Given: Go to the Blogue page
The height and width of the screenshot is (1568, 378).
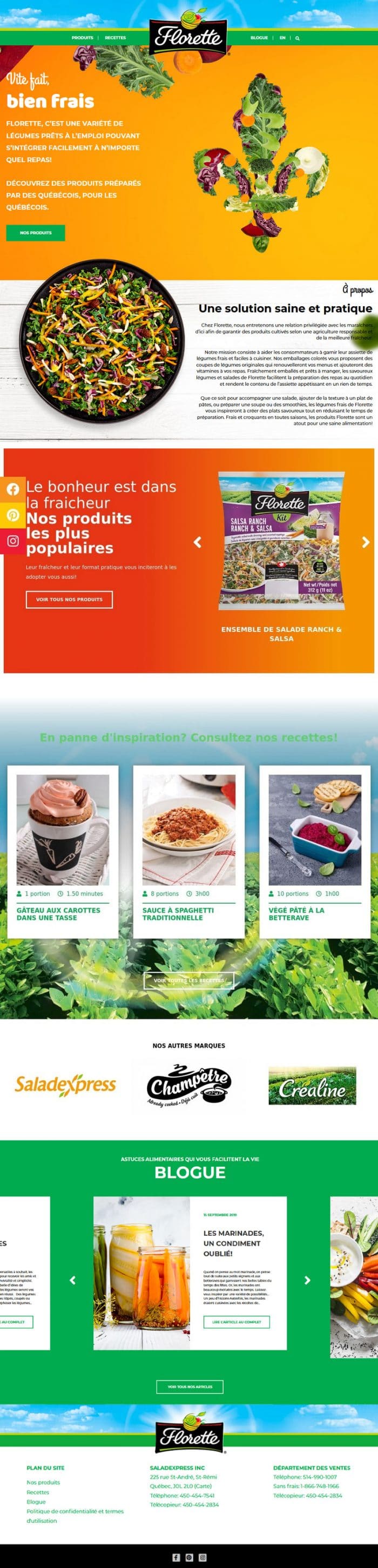Looking at the screenshot, I should [259, 38].
